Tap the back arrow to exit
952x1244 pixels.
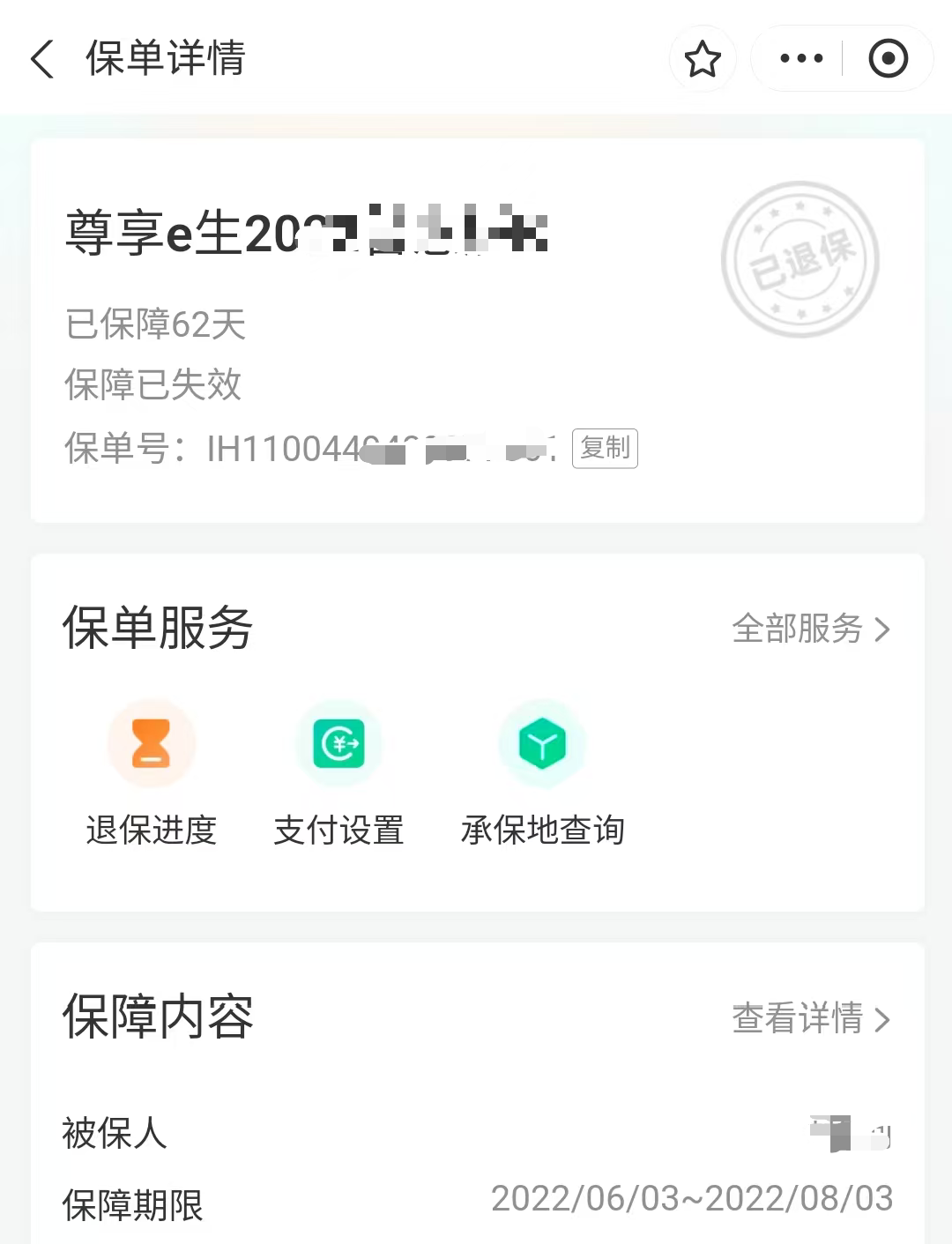tap(39, 58)
